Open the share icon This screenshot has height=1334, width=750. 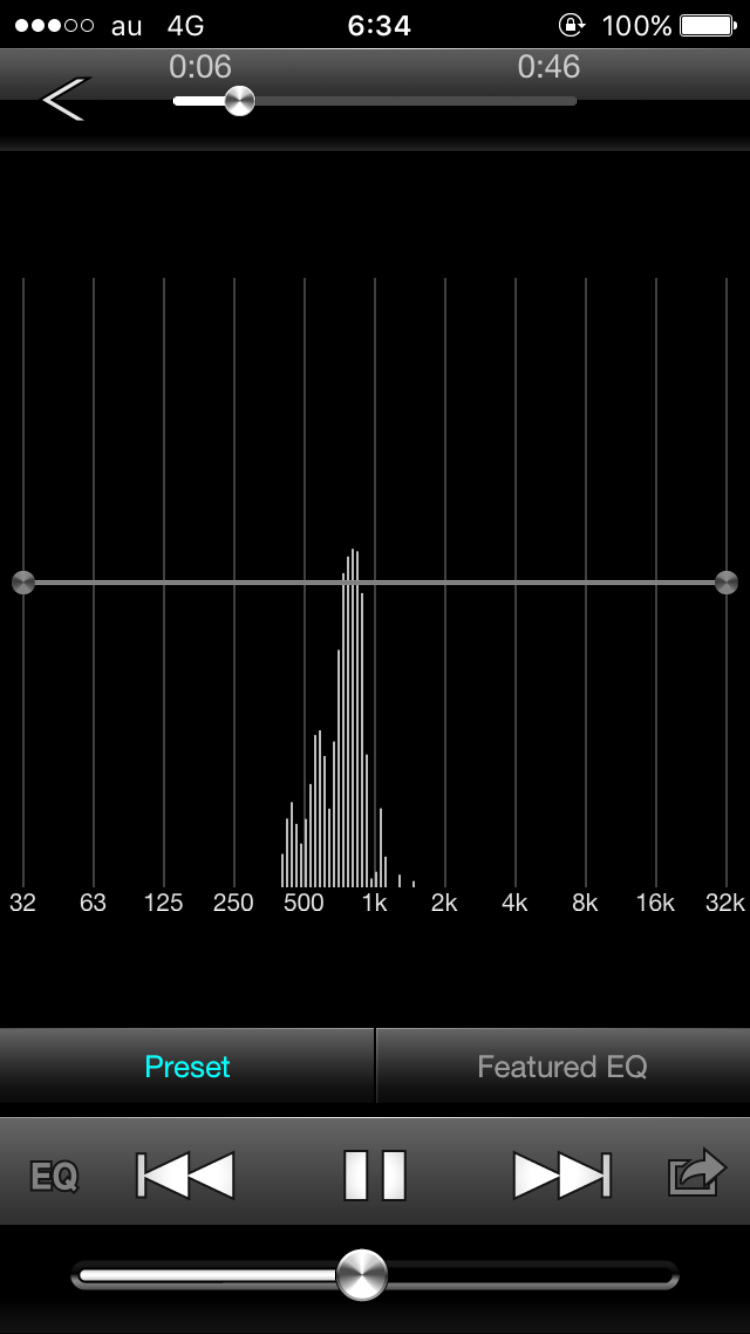(696, 1172)
